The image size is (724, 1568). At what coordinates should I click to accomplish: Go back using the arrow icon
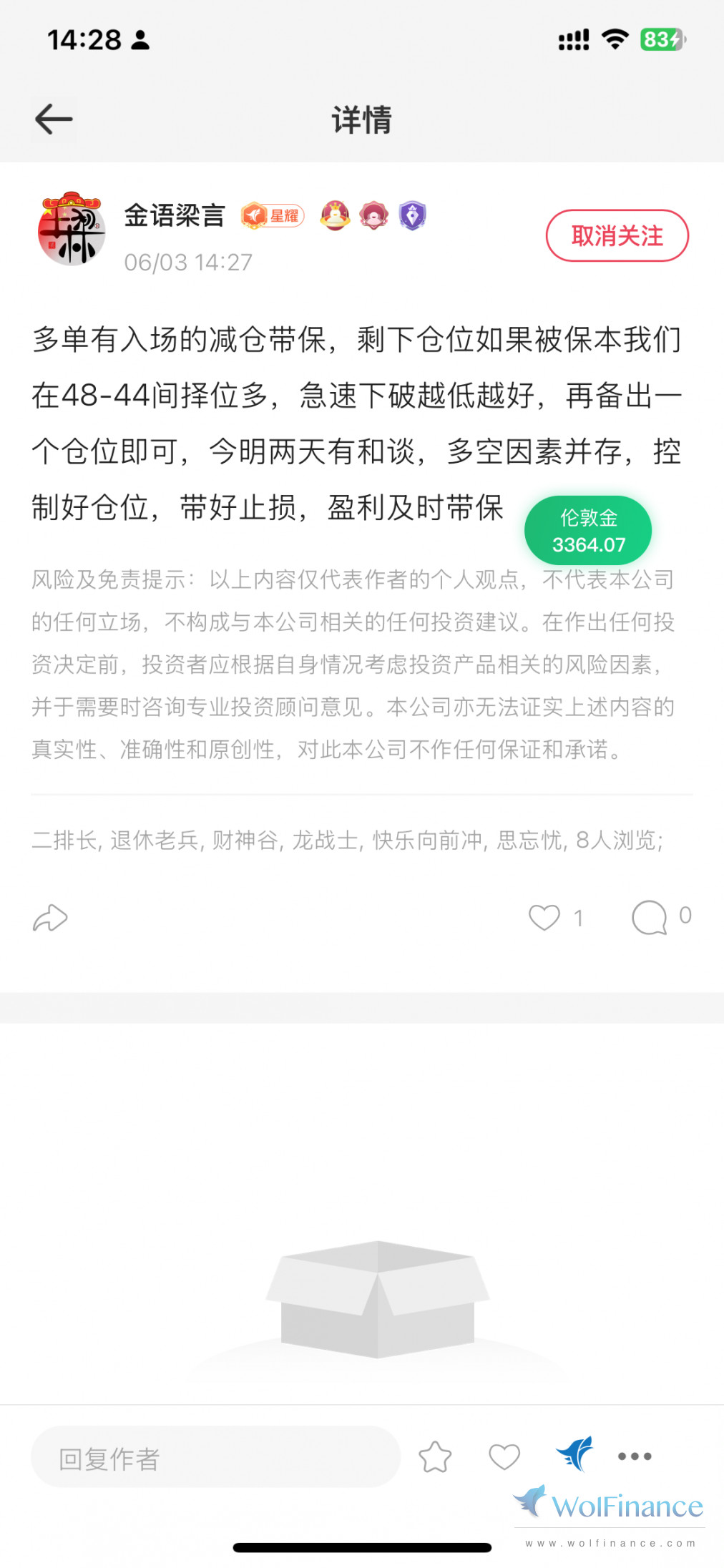[x=54, y=119]
